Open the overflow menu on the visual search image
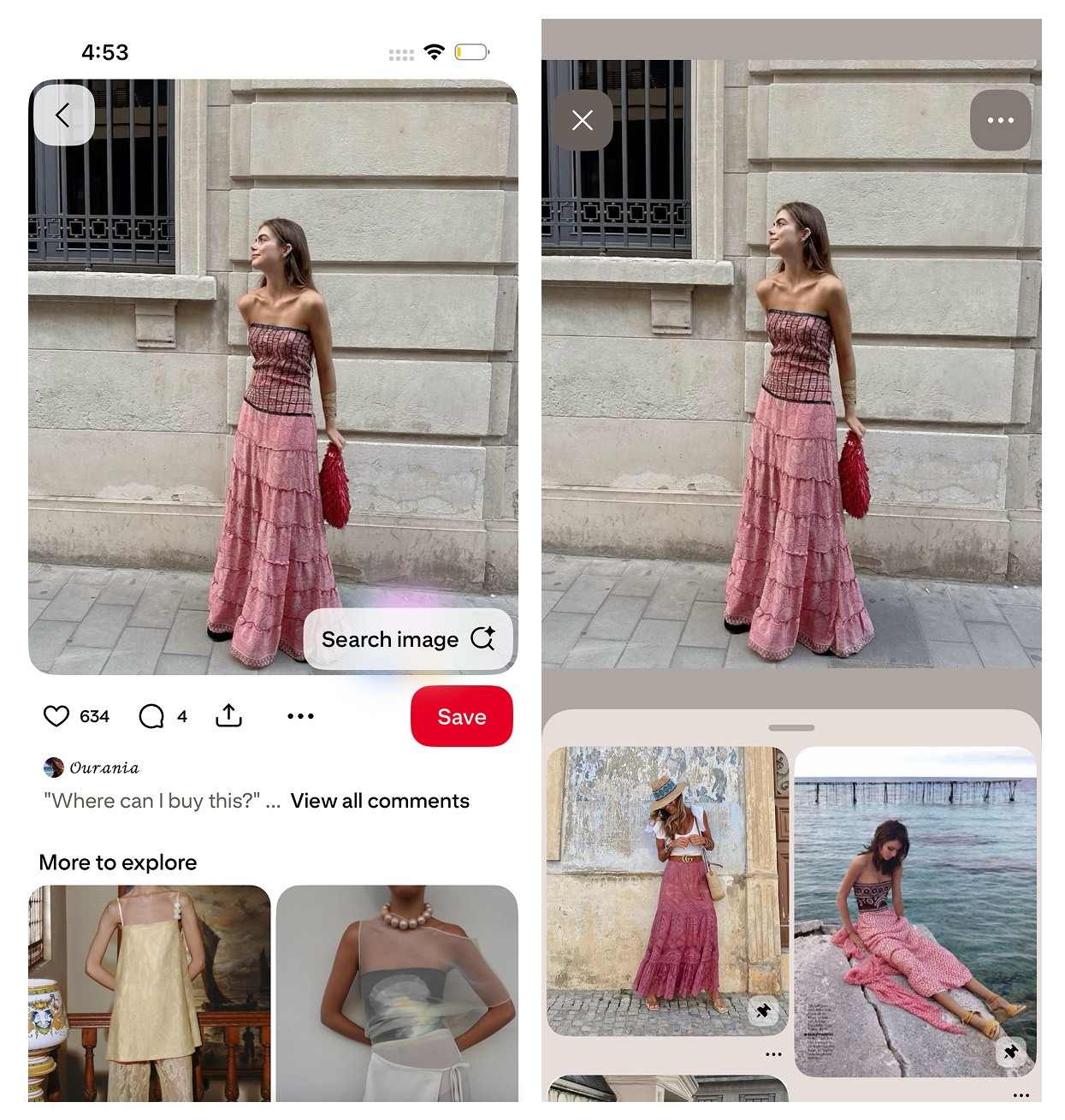This screenshot has height=1120, width=1065. [1000, 121]
